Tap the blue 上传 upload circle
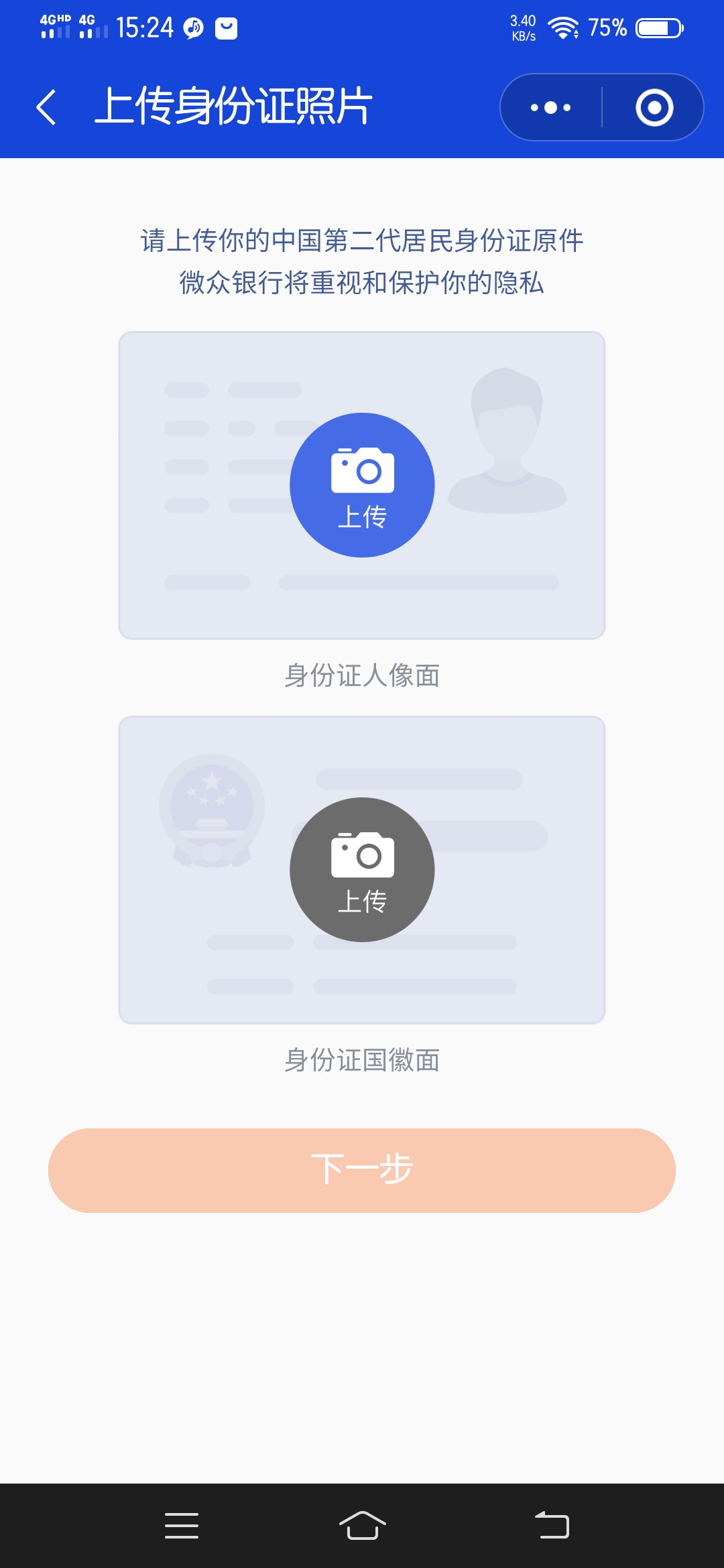Viewport: 724px width, 1568px height. click(362, 484)
